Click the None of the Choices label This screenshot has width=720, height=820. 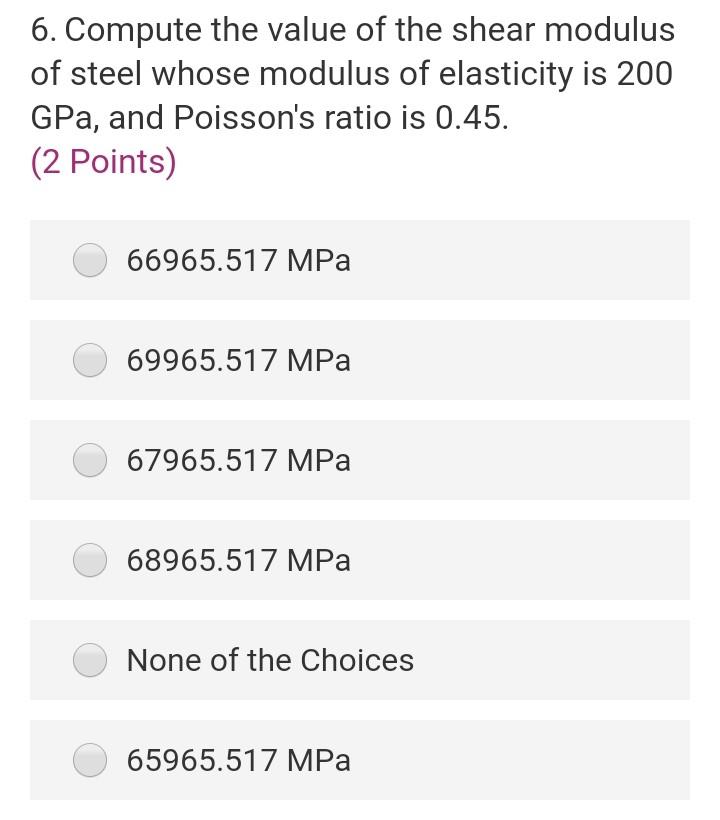pos(269,660)
